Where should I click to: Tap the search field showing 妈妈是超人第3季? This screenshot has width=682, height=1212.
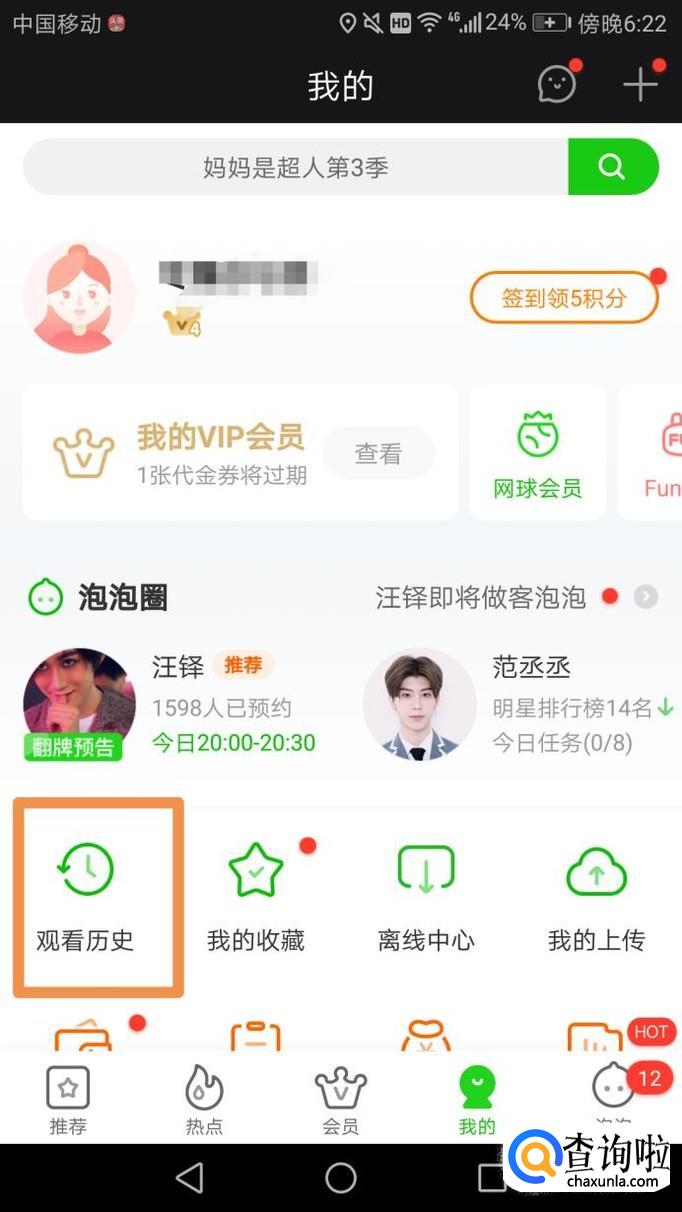[x=295, y=167]
